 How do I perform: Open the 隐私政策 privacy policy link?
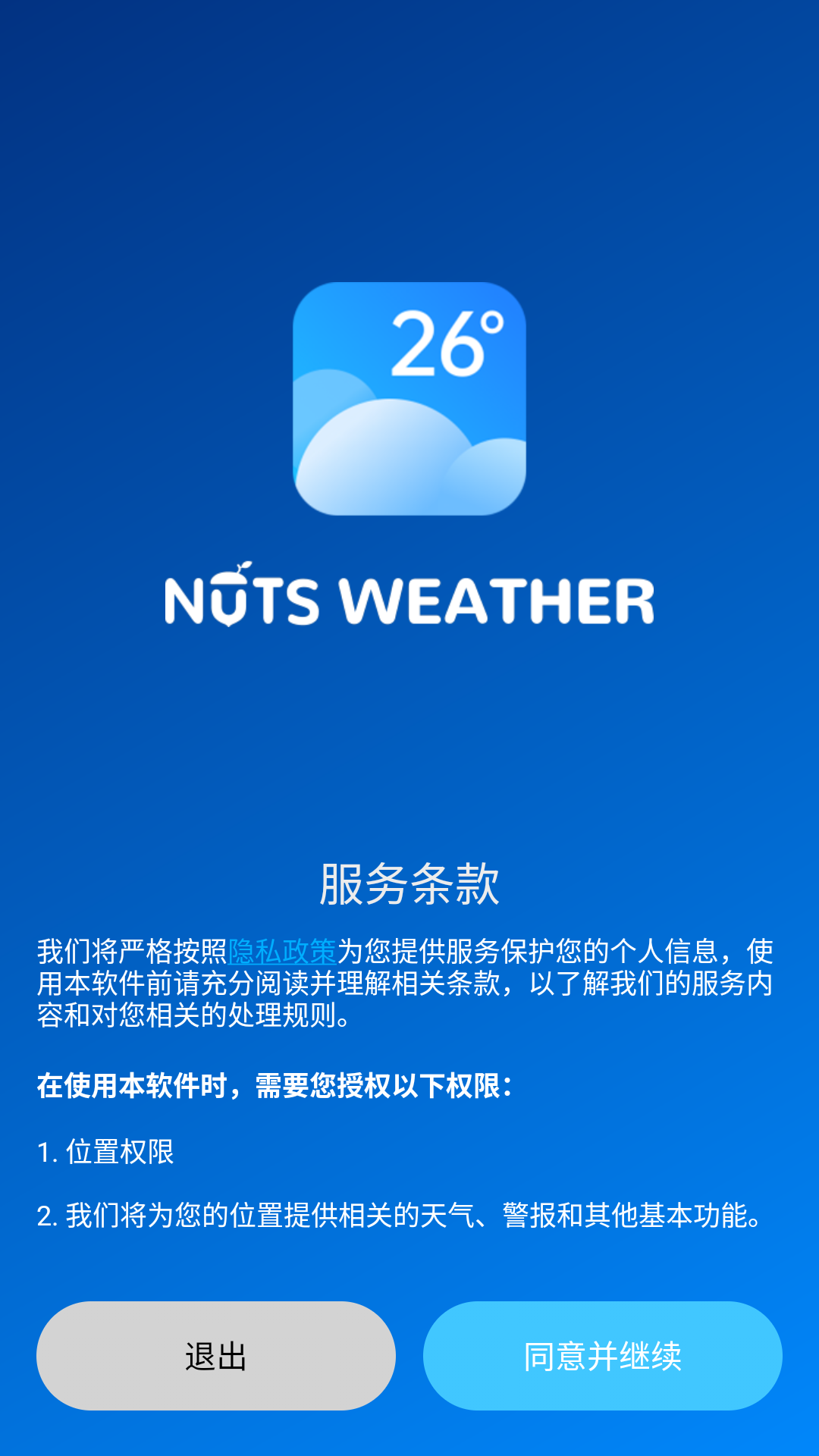click(282, 951)
